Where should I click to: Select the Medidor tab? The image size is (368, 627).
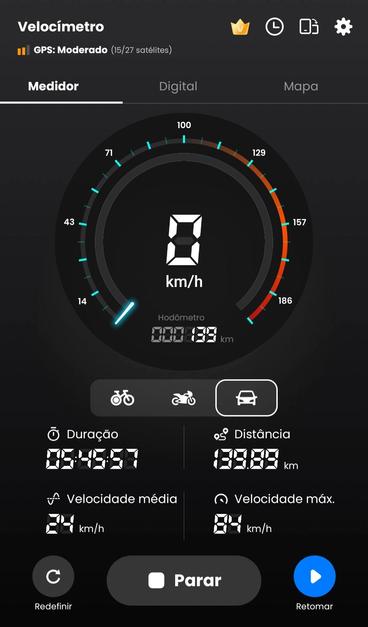(x=53, y=86)
